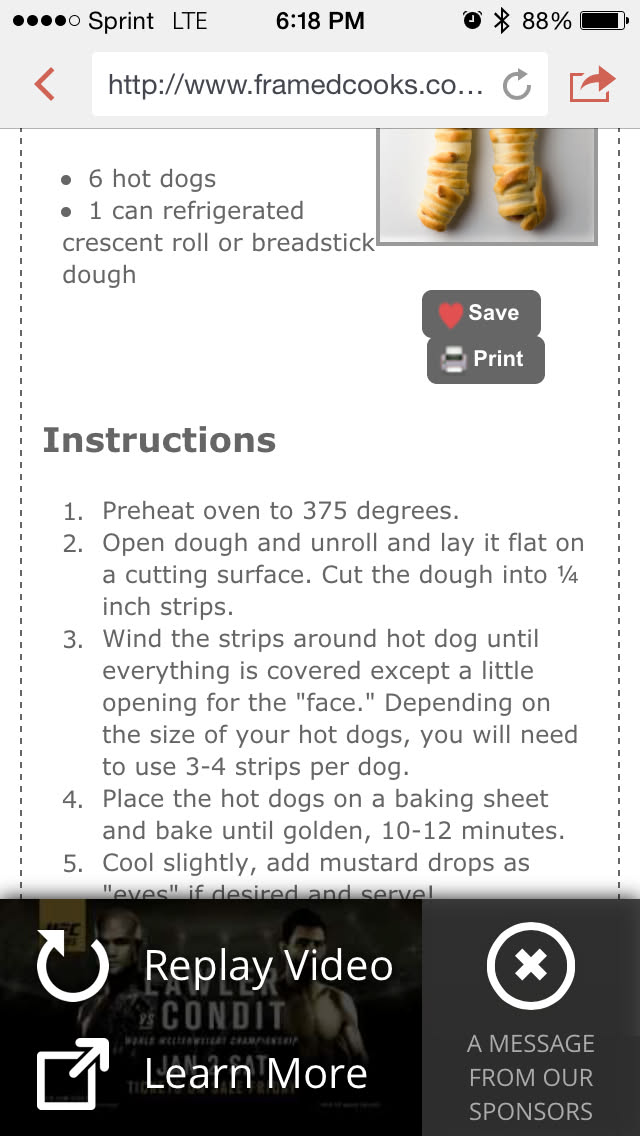Screen dimensions: 640x1136
Task: Close the sponsor message overlay
Action: coord(531,965)
